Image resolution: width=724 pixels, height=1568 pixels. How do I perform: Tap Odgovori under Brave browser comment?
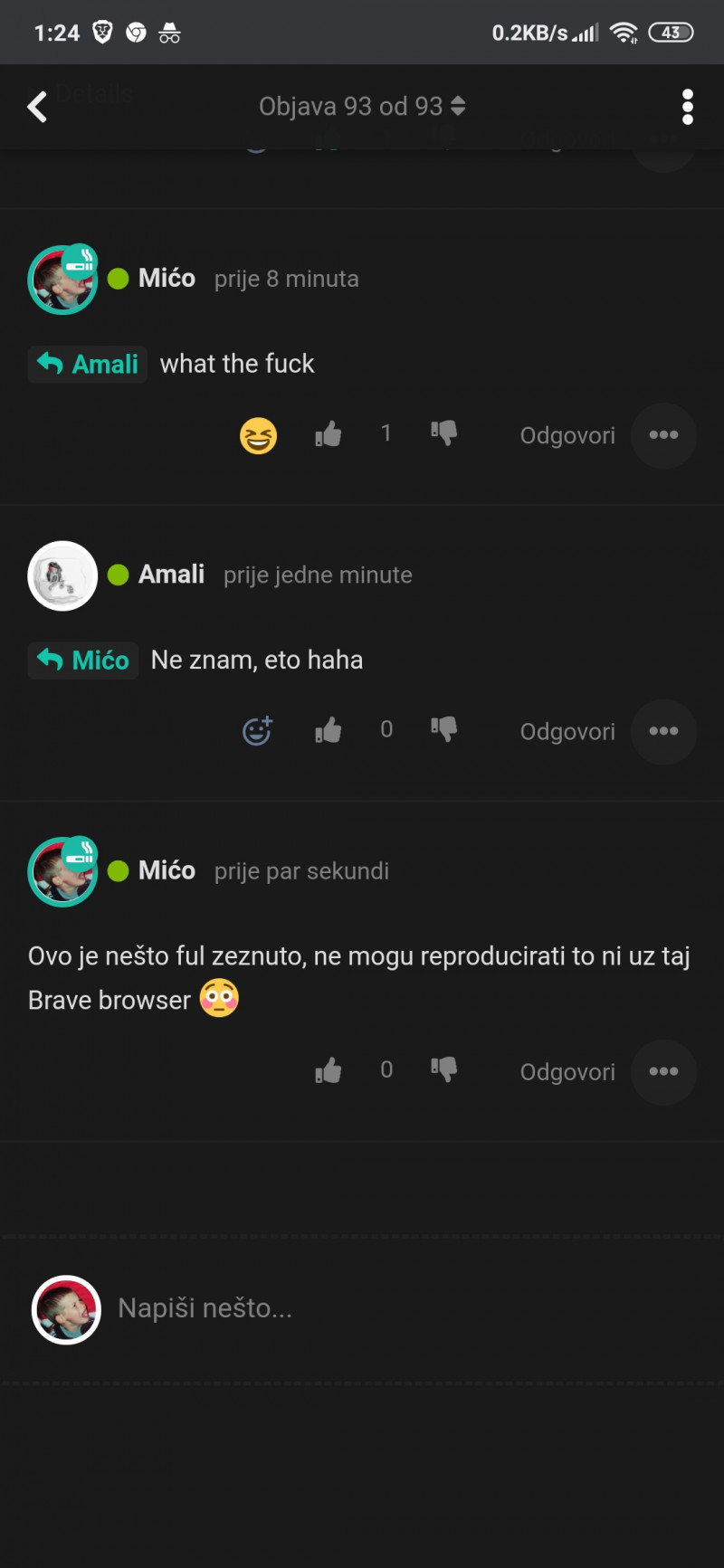click(x=567, y=1072)
